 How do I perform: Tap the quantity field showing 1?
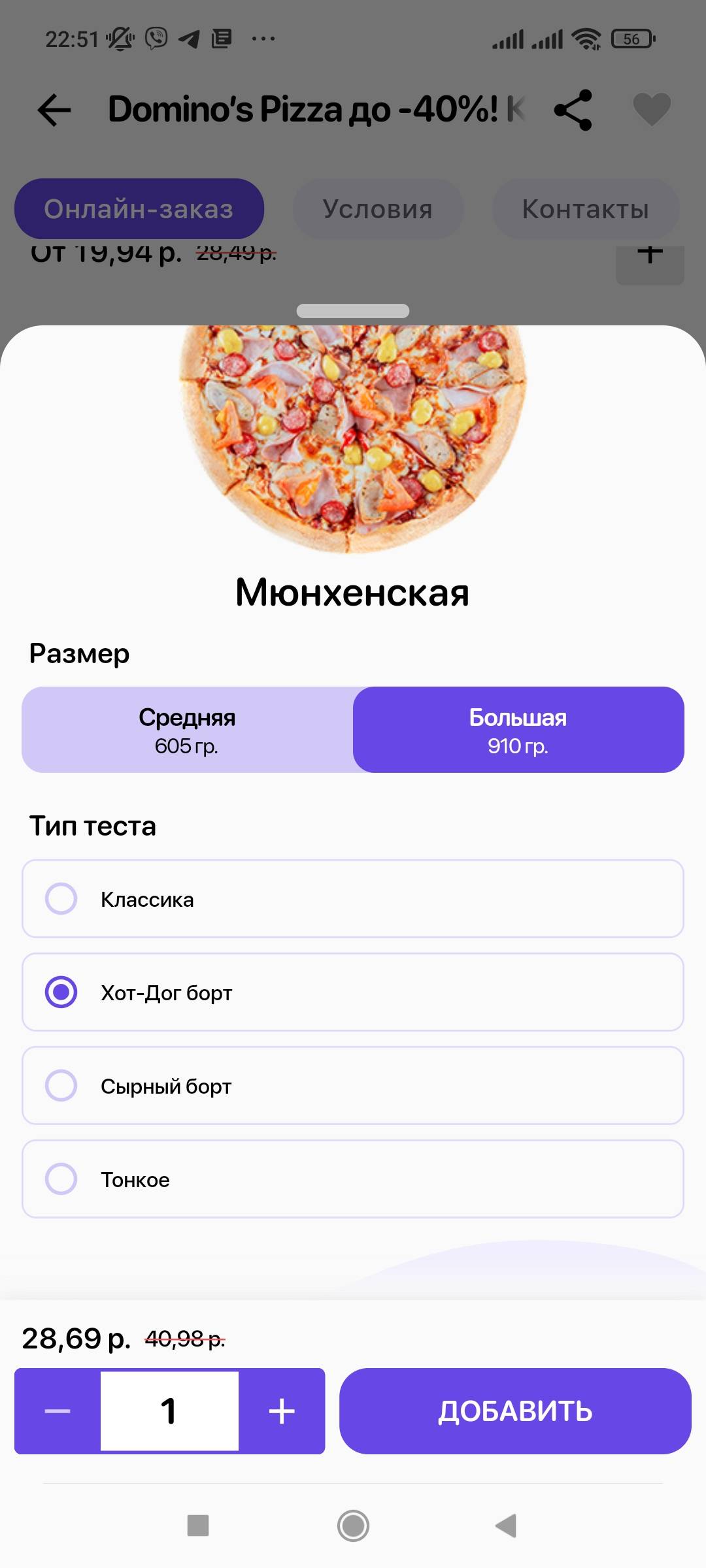pos(169,1411)
